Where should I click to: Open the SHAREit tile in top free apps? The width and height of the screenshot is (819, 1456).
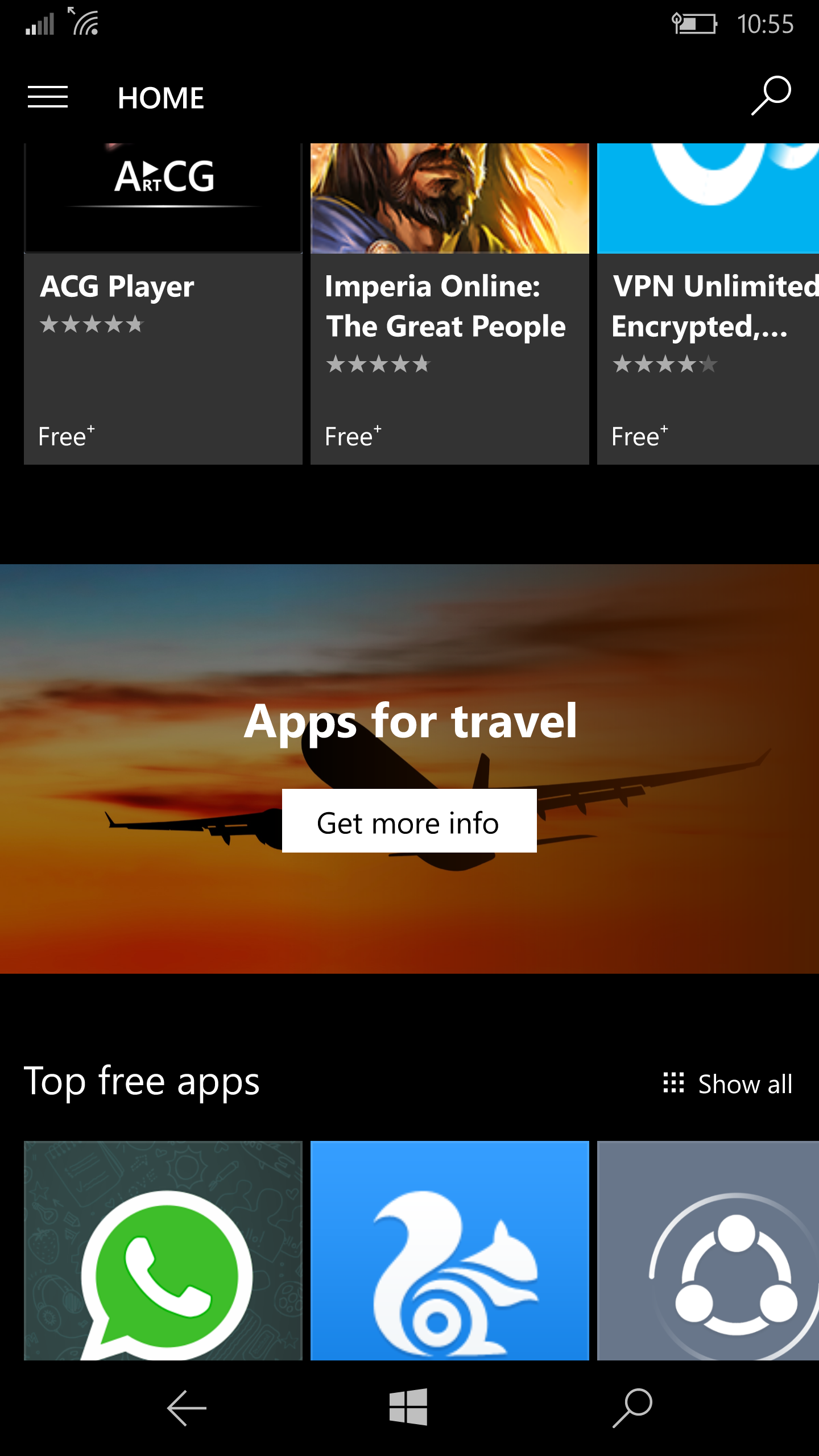708,1251
